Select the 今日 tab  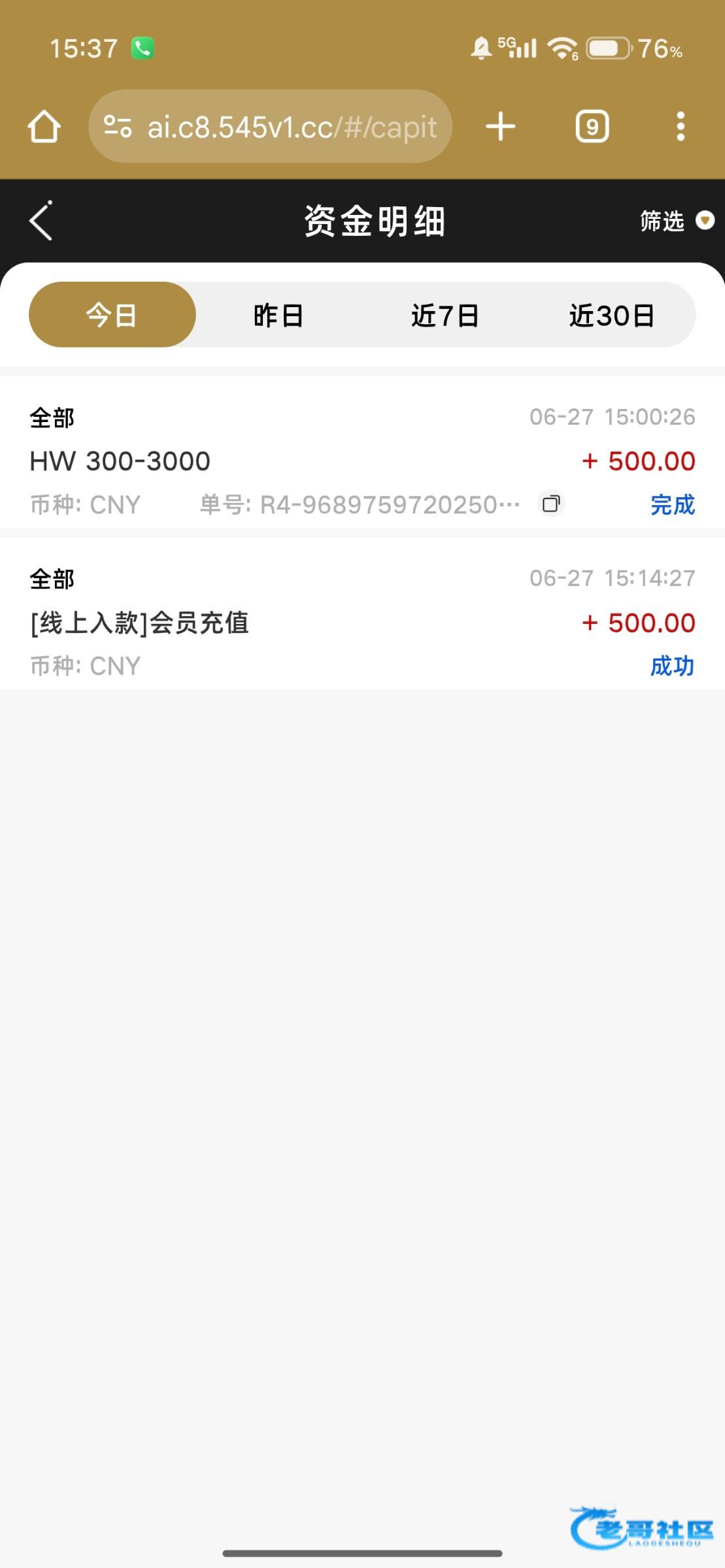(x=112, y=315)
